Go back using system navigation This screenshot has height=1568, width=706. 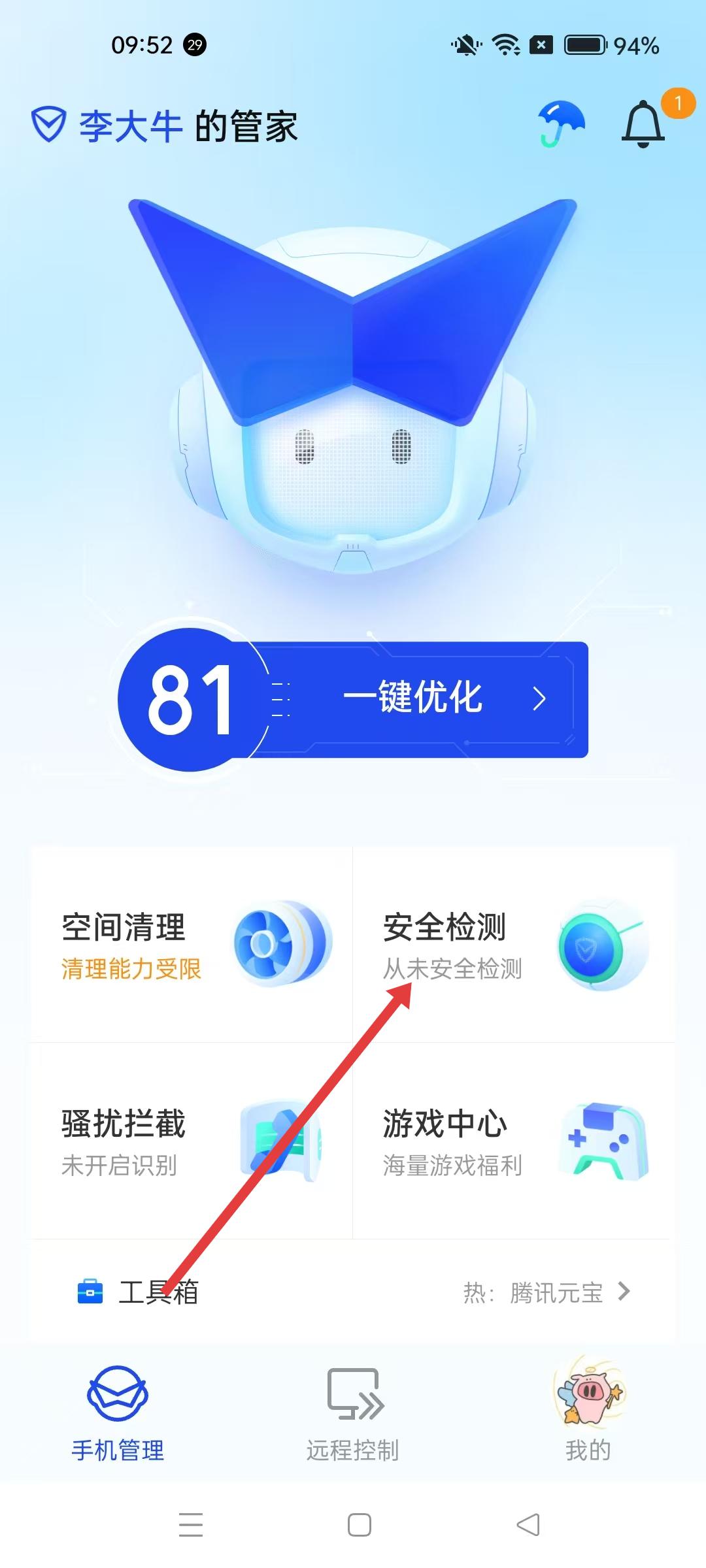(x=528, y=1525)
